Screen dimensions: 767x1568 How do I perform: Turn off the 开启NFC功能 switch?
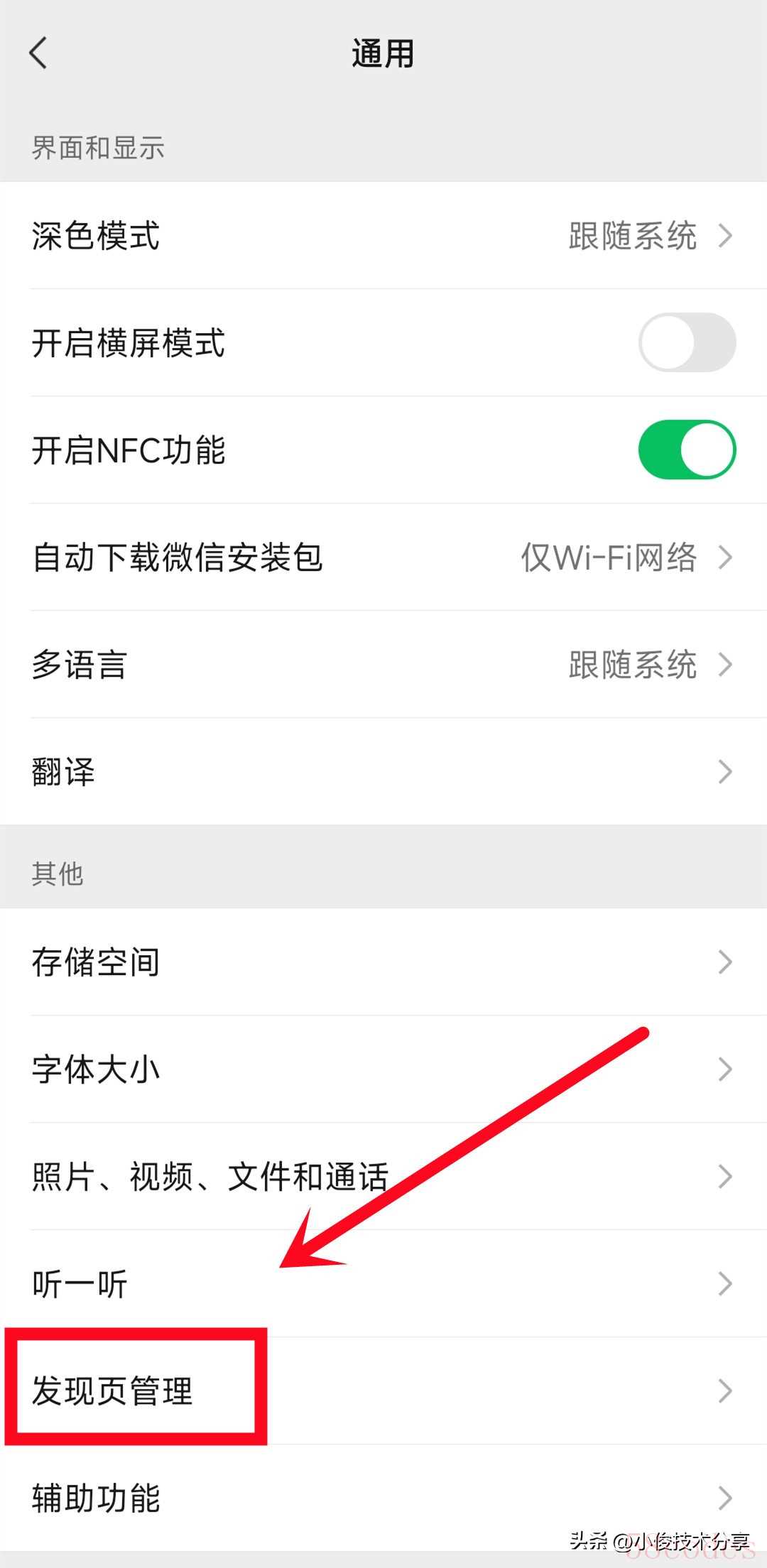click(687, 450)
